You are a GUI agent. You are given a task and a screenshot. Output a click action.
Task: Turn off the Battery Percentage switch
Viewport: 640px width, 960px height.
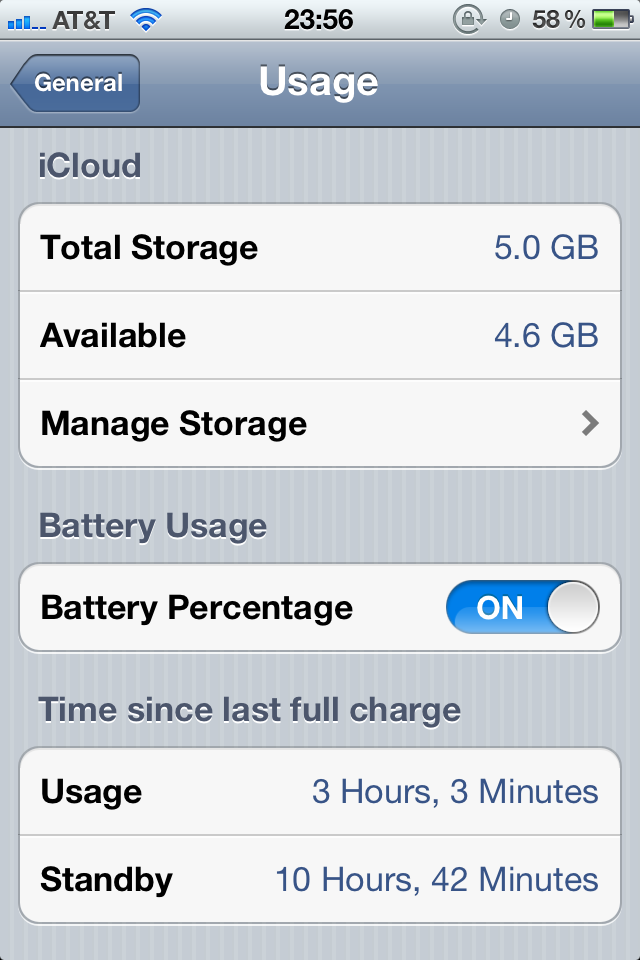pyautogui.click(x=522, y=608)
